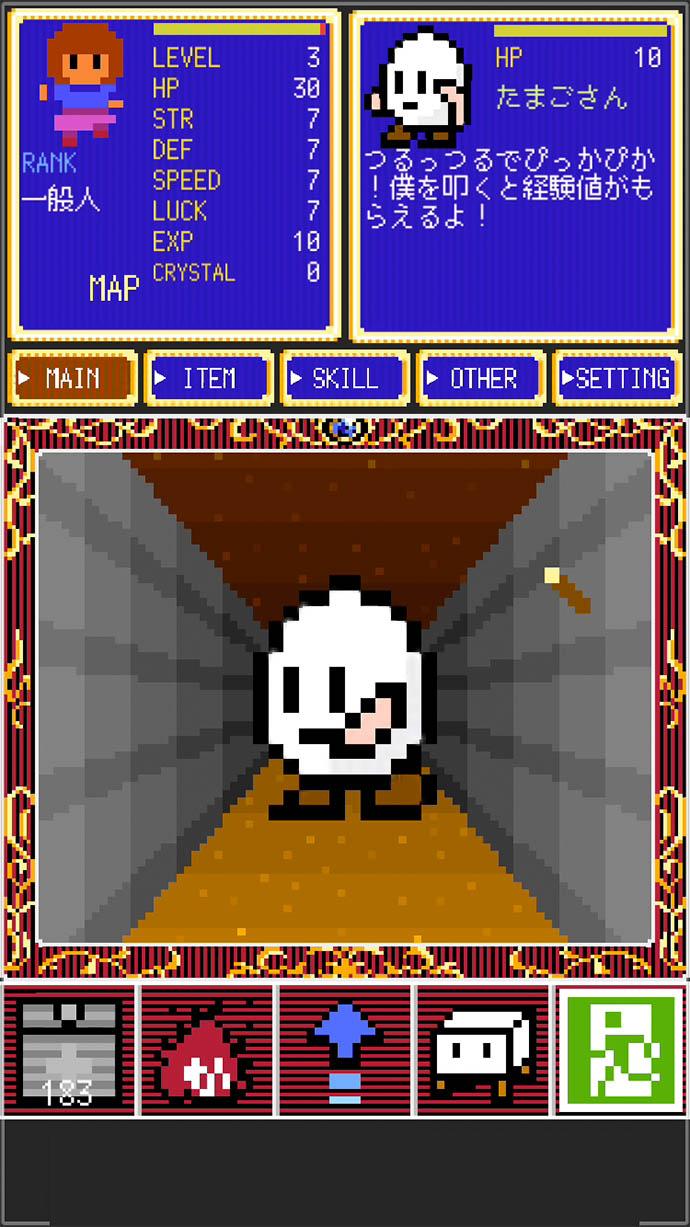Tap the blue up arrow icon
This screenshot has height=1227, width=690.
point(345,1050)
